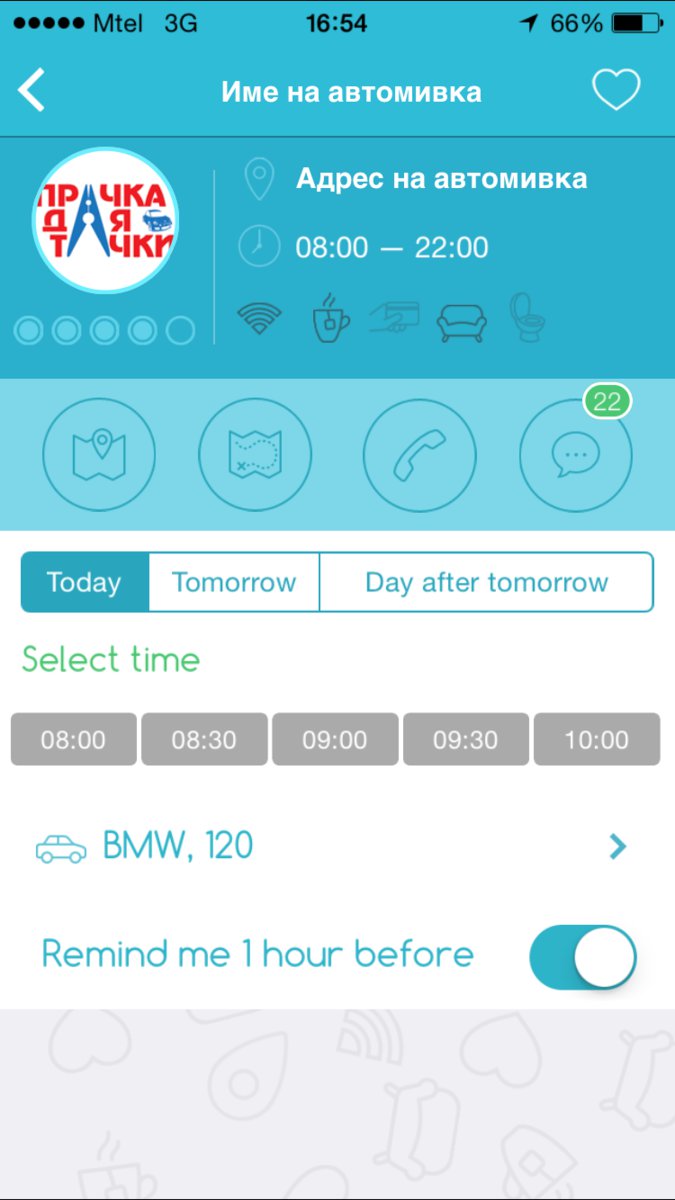Switch to the Tomorrow tab

234,582
